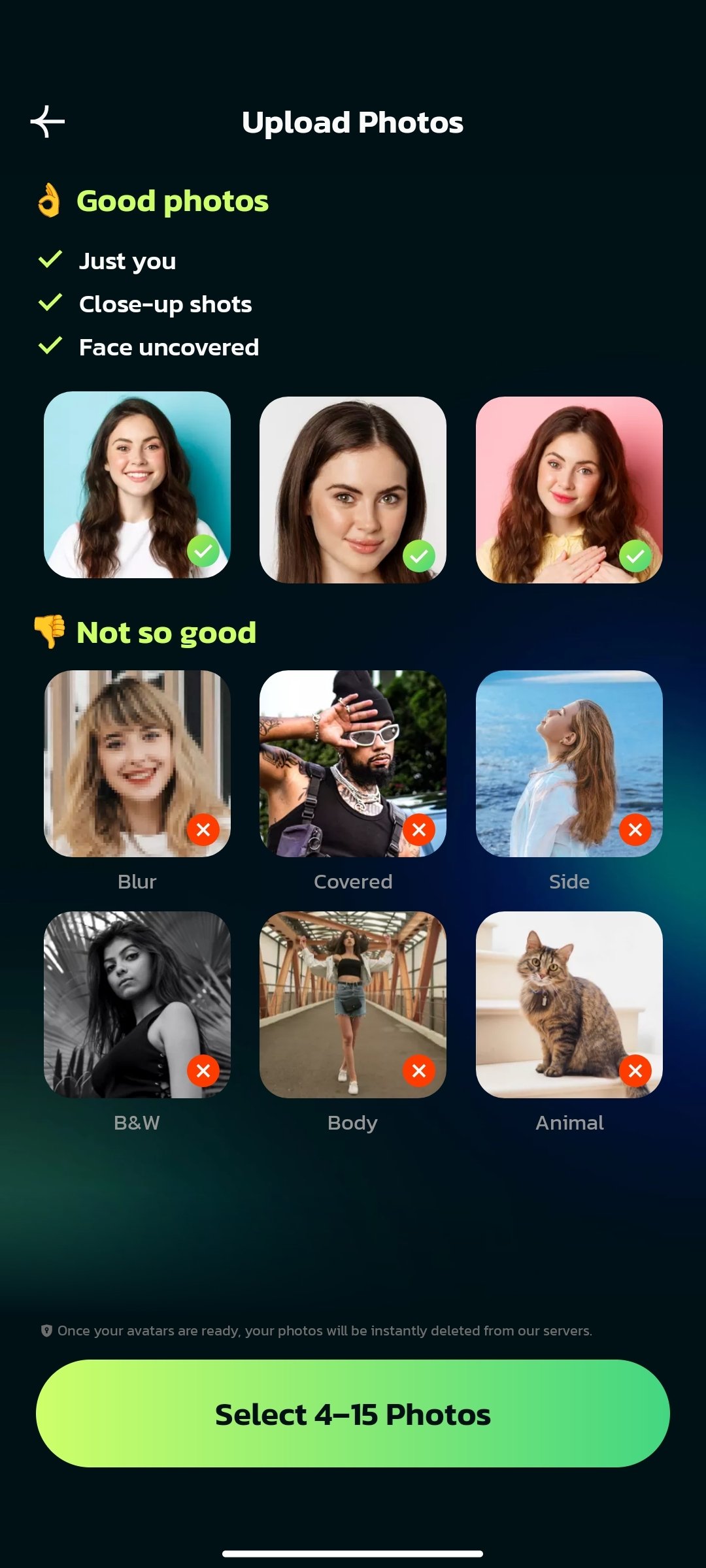The height and width of the screenshot is (1568, 706).
Task: Go back using the arrow icon
Action: coord(48,122)
